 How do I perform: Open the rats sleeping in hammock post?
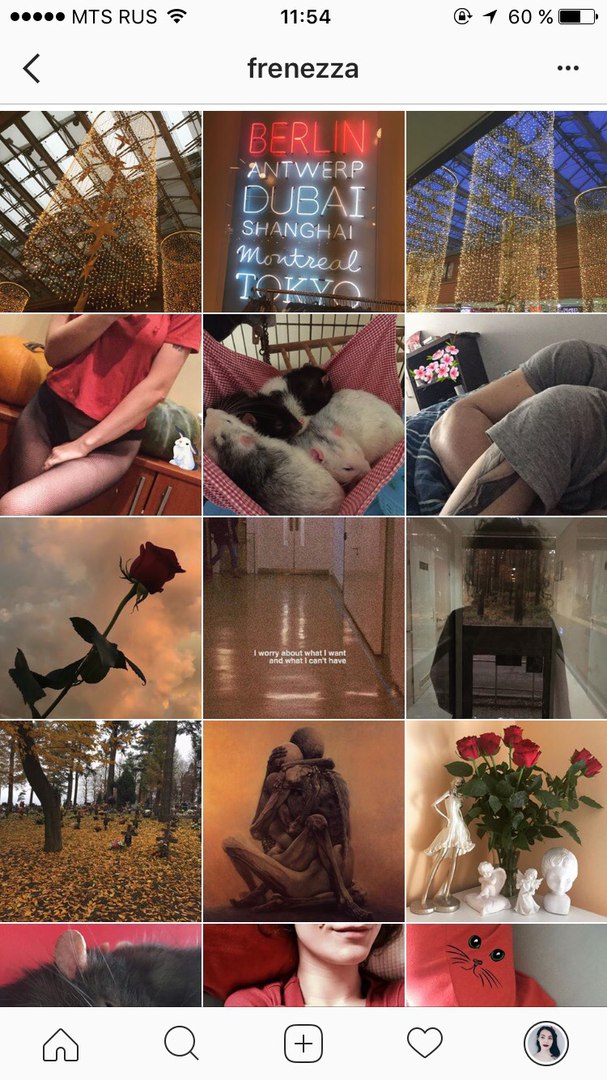coord(304,415)
